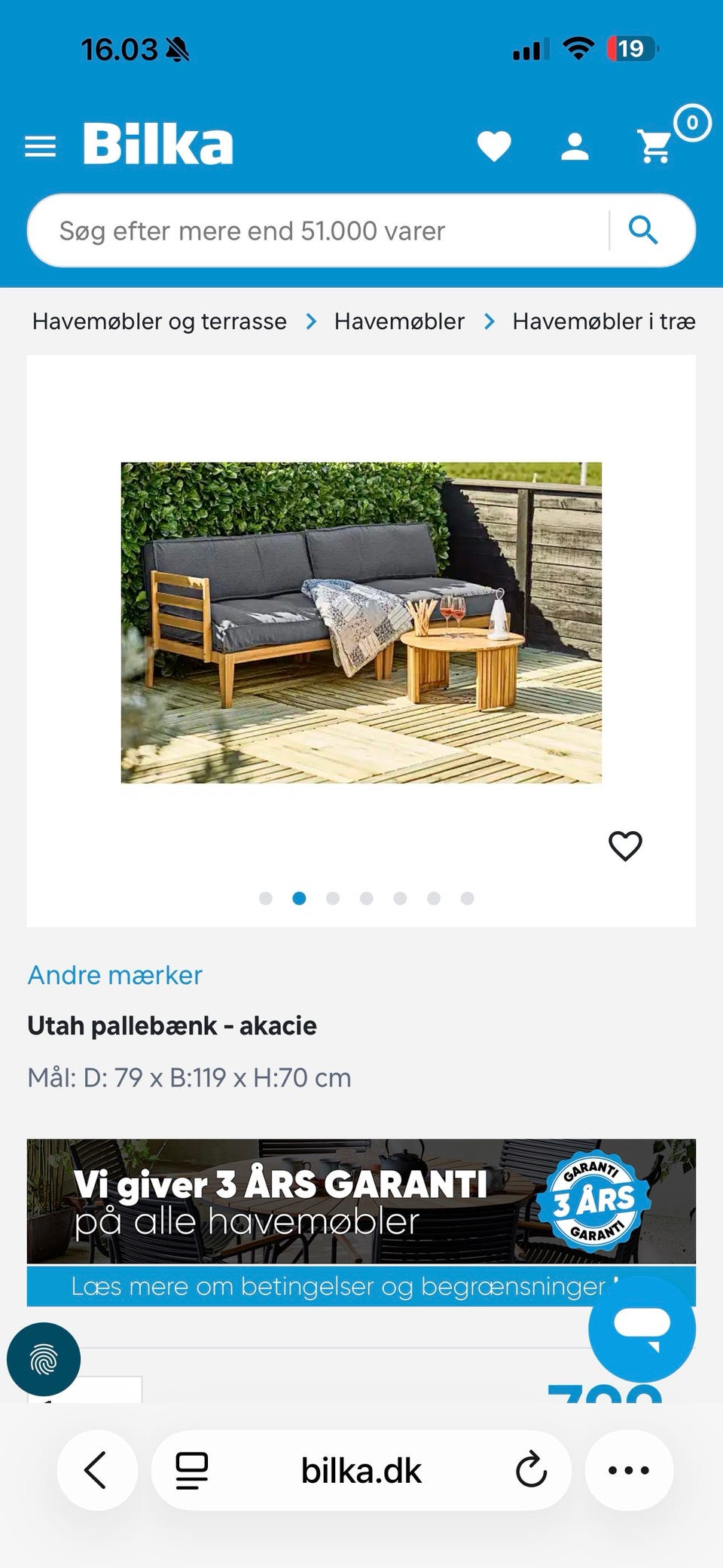
Task: Open the favorites heart in the header
Action: (x=495, y=147)
